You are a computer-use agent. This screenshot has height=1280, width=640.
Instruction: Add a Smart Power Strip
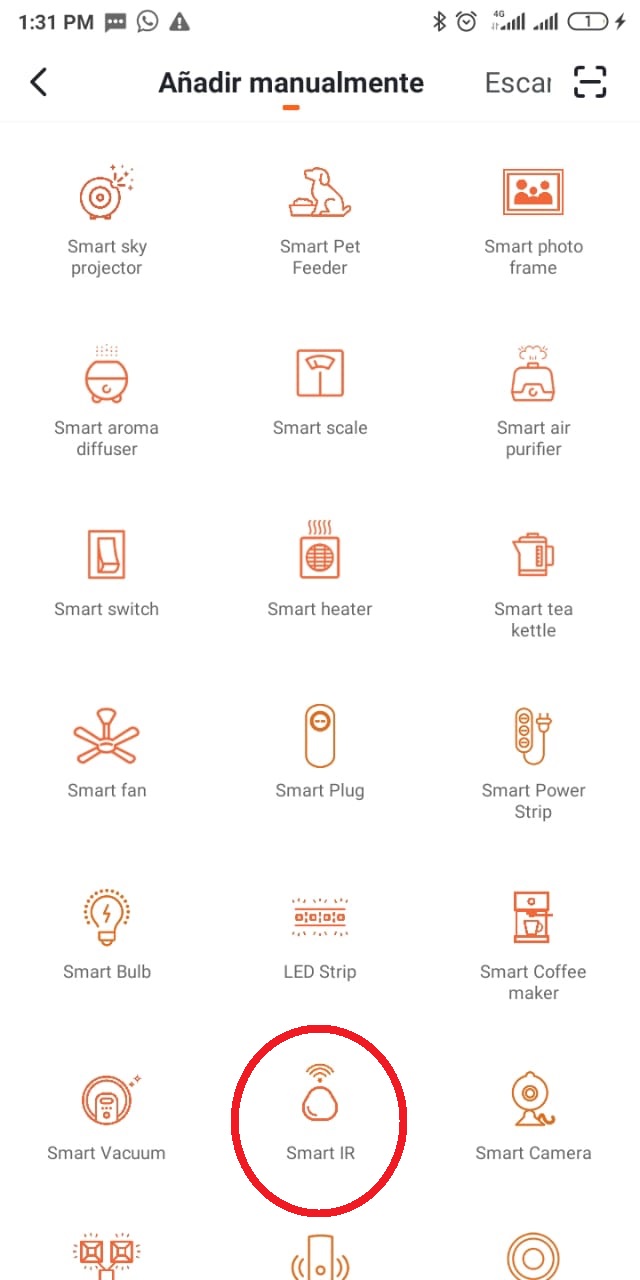533,762
